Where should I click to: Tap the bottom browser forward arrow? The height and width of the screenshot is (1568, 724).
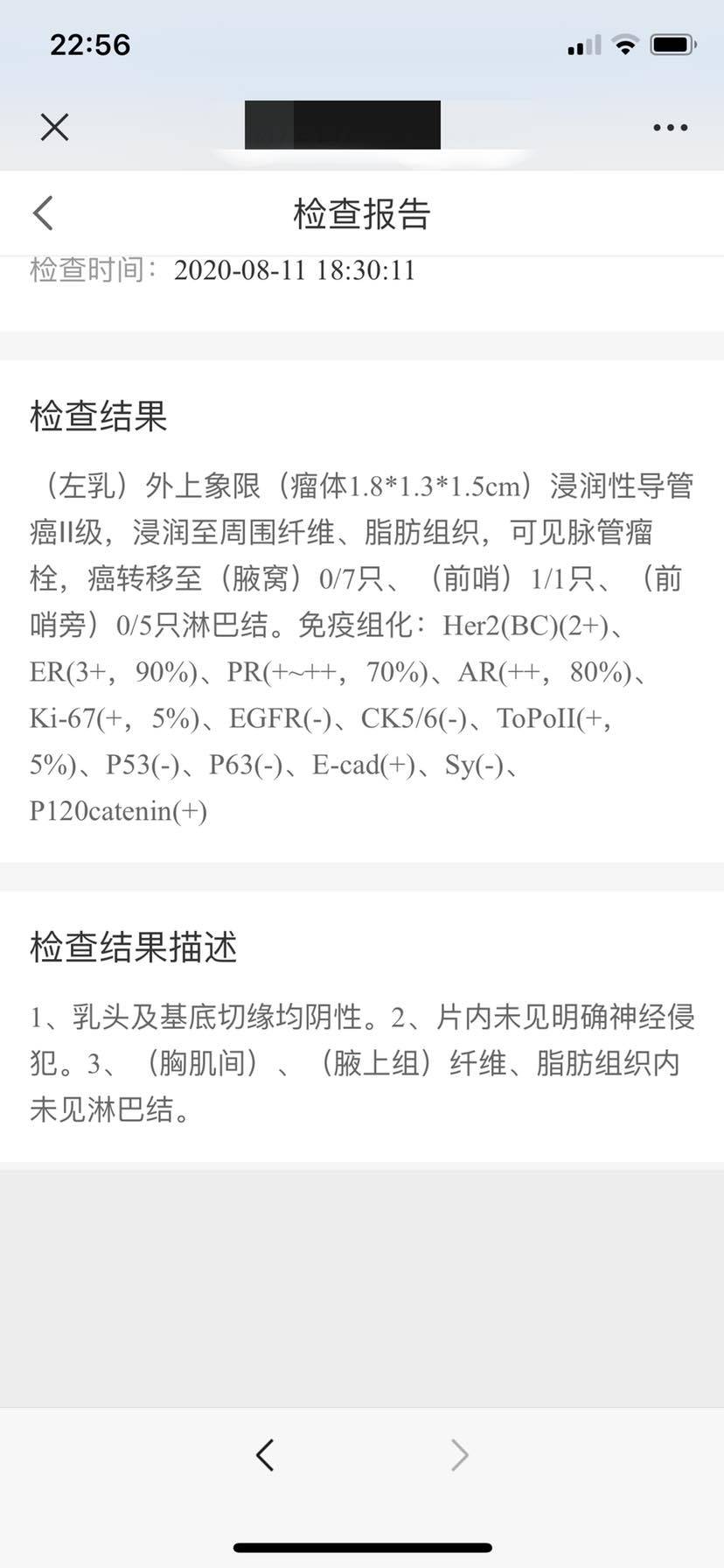click(x=460, y=1454)
